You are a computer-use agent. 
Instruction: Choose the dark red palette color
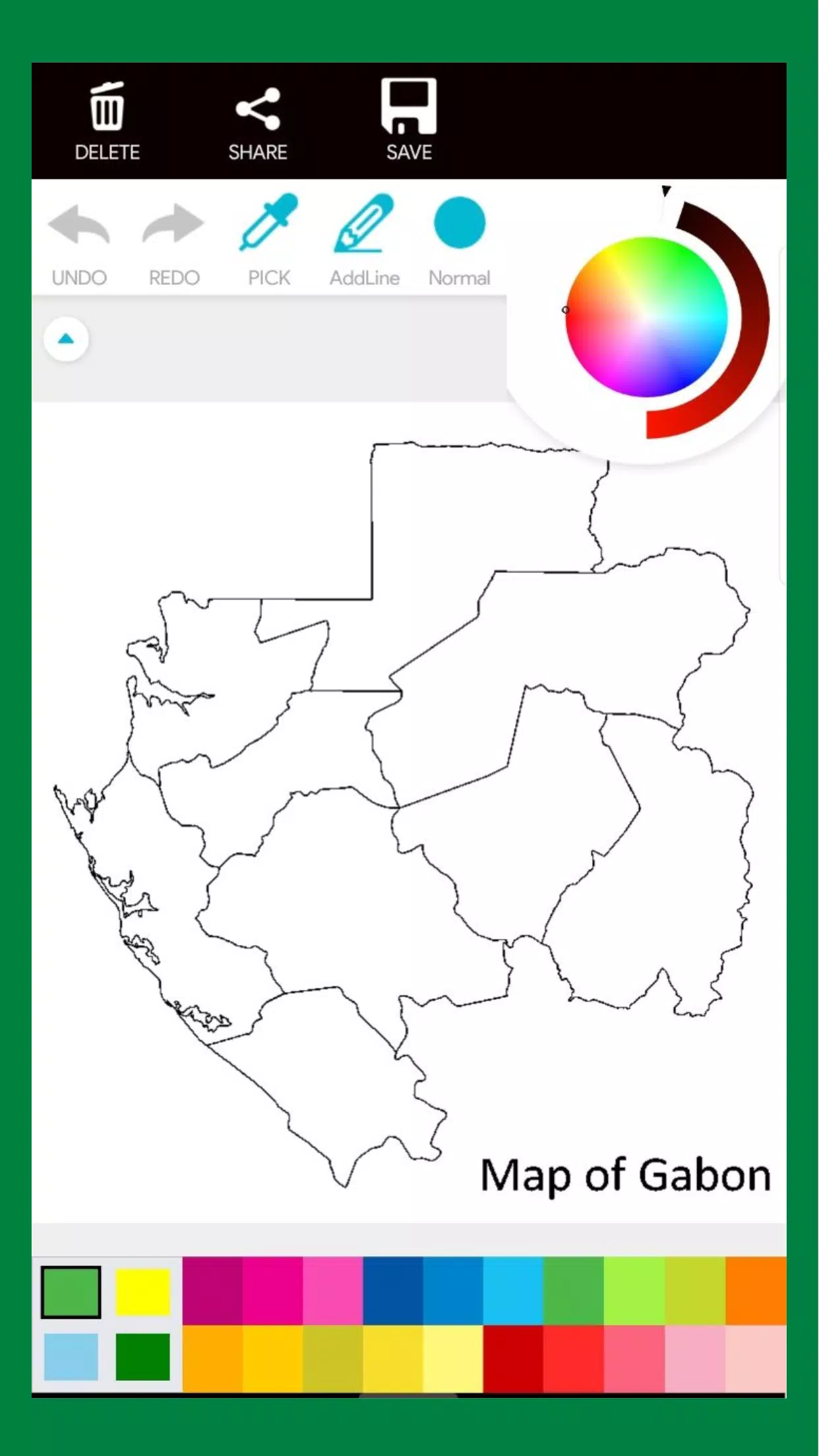click(513, 1358)
